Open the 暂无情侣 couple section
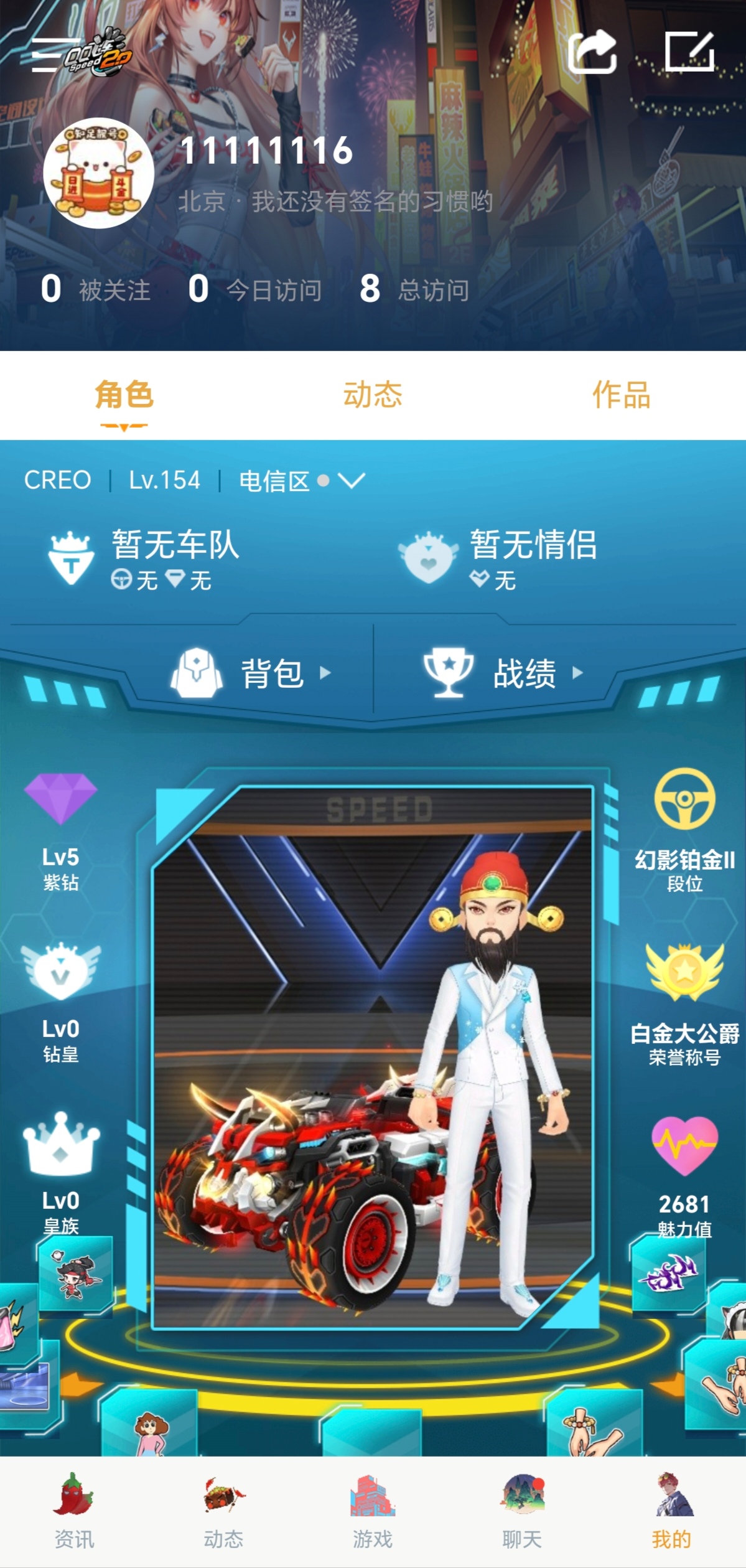Image resolution: width=746 pixels, height=1568 pixels. pos(498,556)
